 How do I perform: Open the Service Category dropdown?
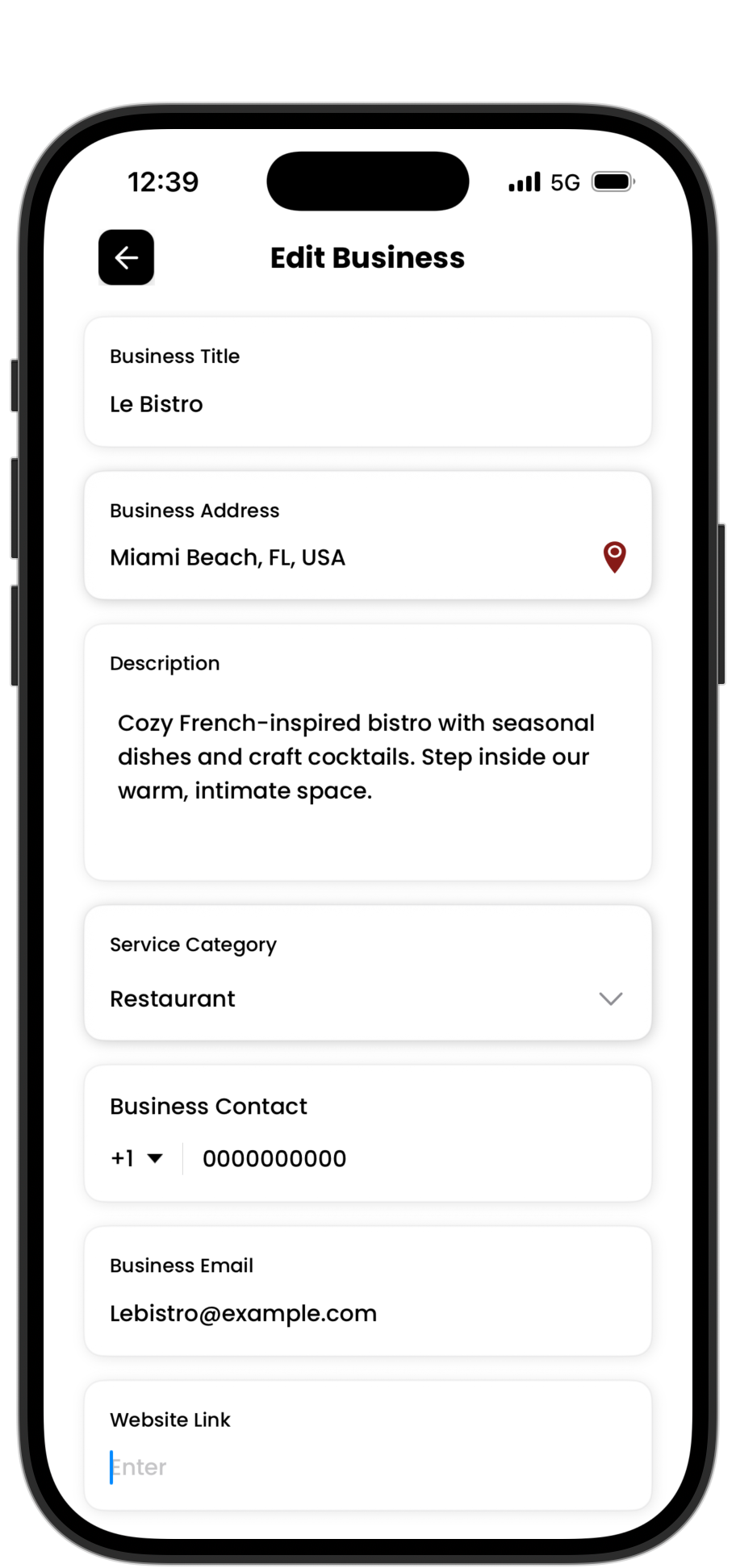[367, 999]
